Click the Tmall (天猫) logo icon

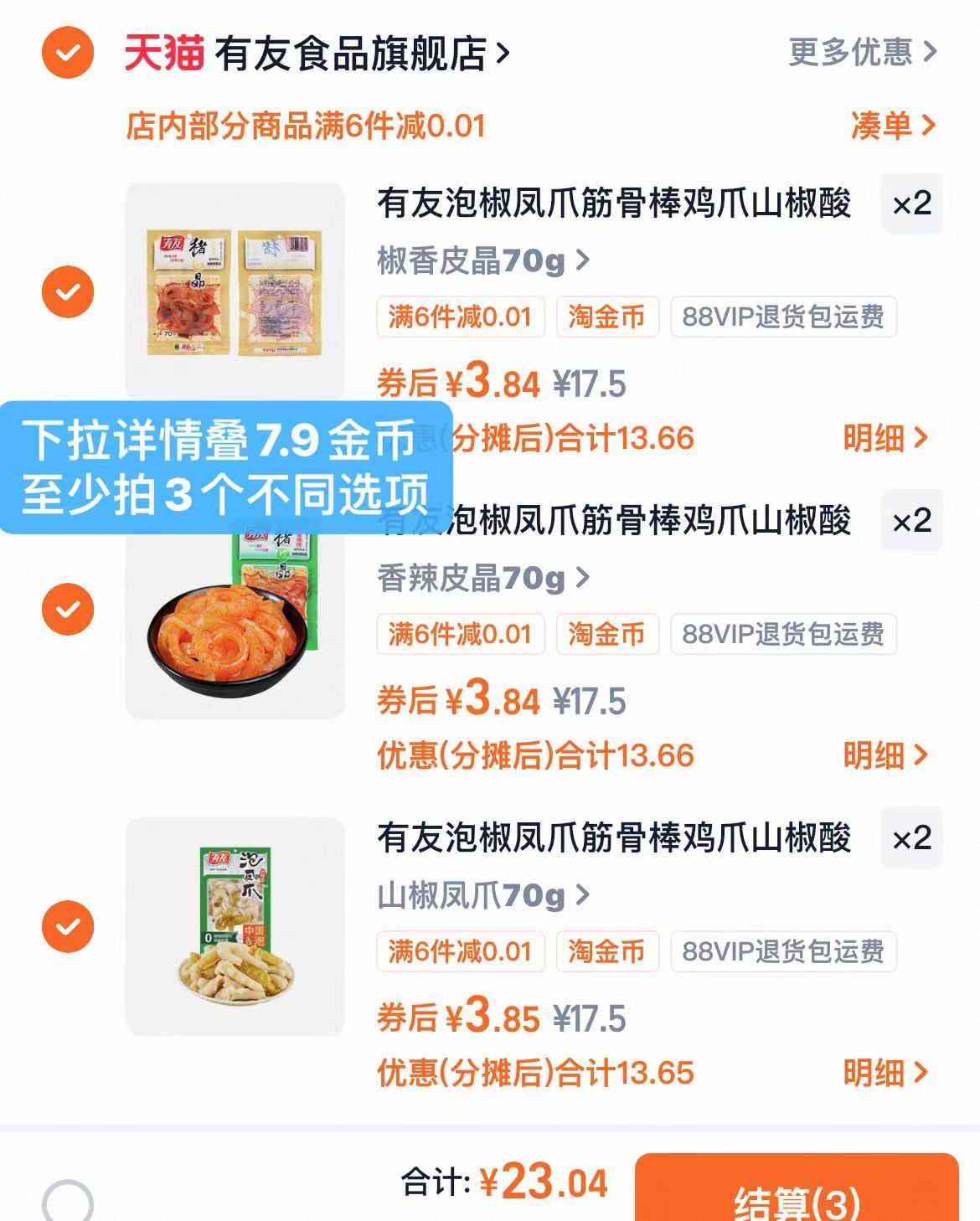[x=162, y=52]
